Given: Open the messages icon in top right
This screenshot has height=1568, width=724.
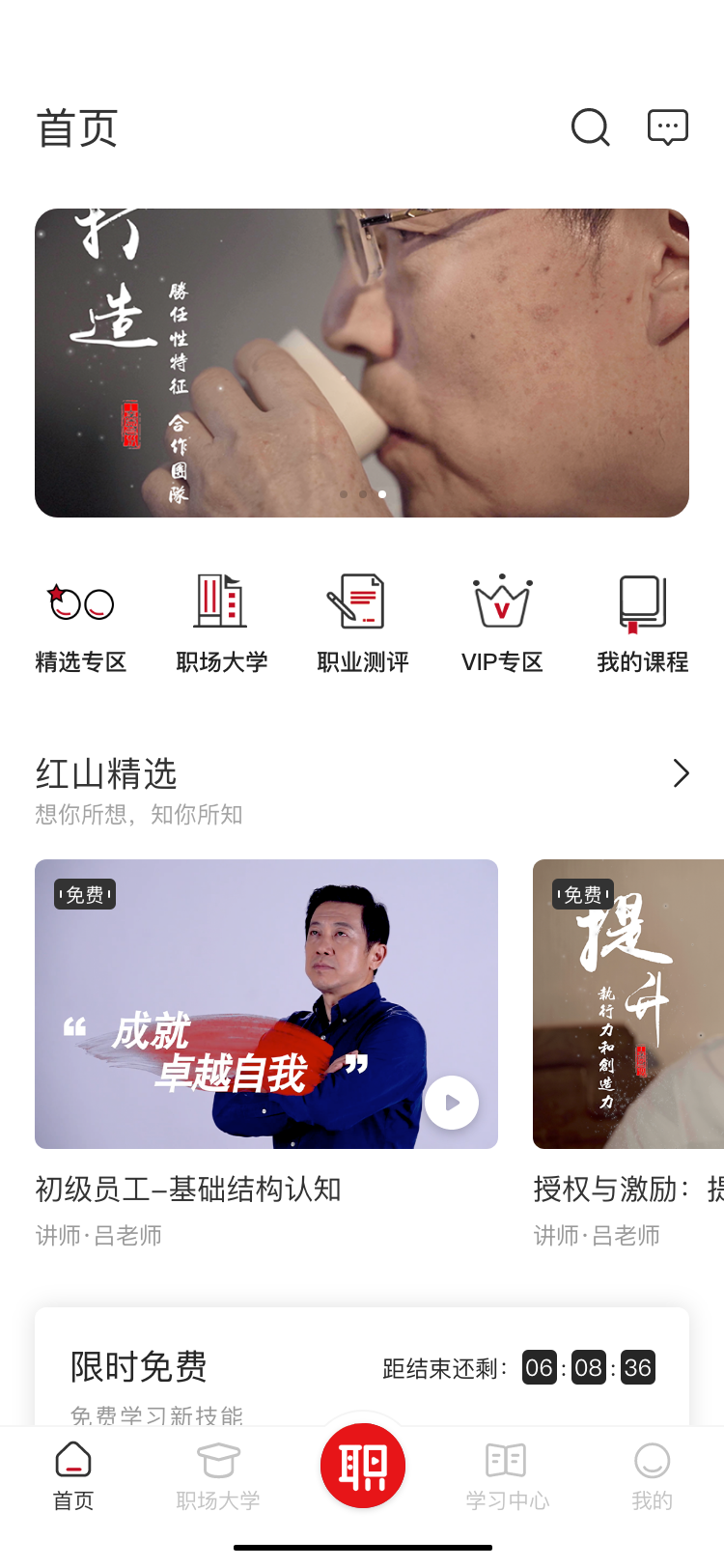Looking at the screenshot, I should pyautogui.click(x=668, y=126).
